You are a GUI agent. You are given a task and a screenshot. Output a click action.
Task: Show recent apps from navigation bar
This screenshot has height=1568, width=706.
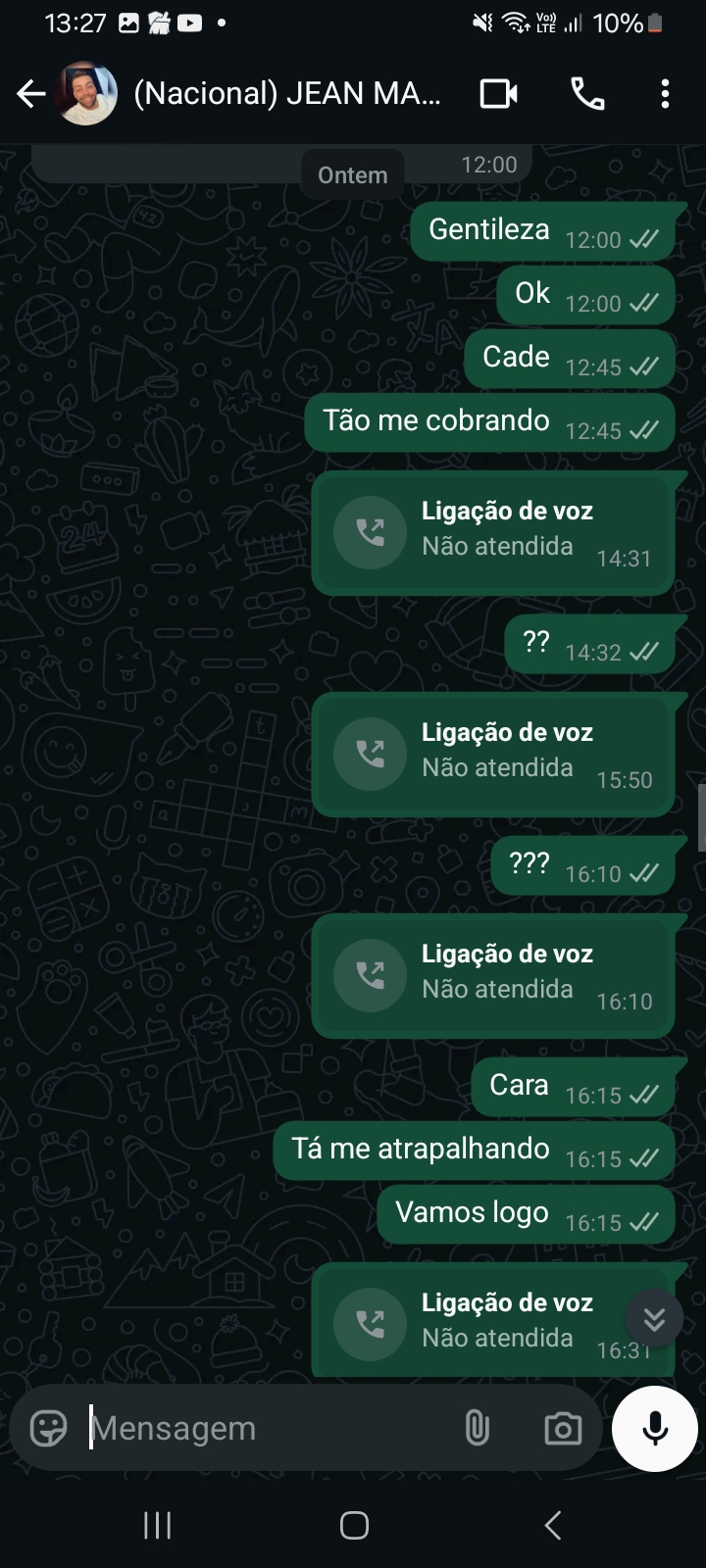(157, 1525)
